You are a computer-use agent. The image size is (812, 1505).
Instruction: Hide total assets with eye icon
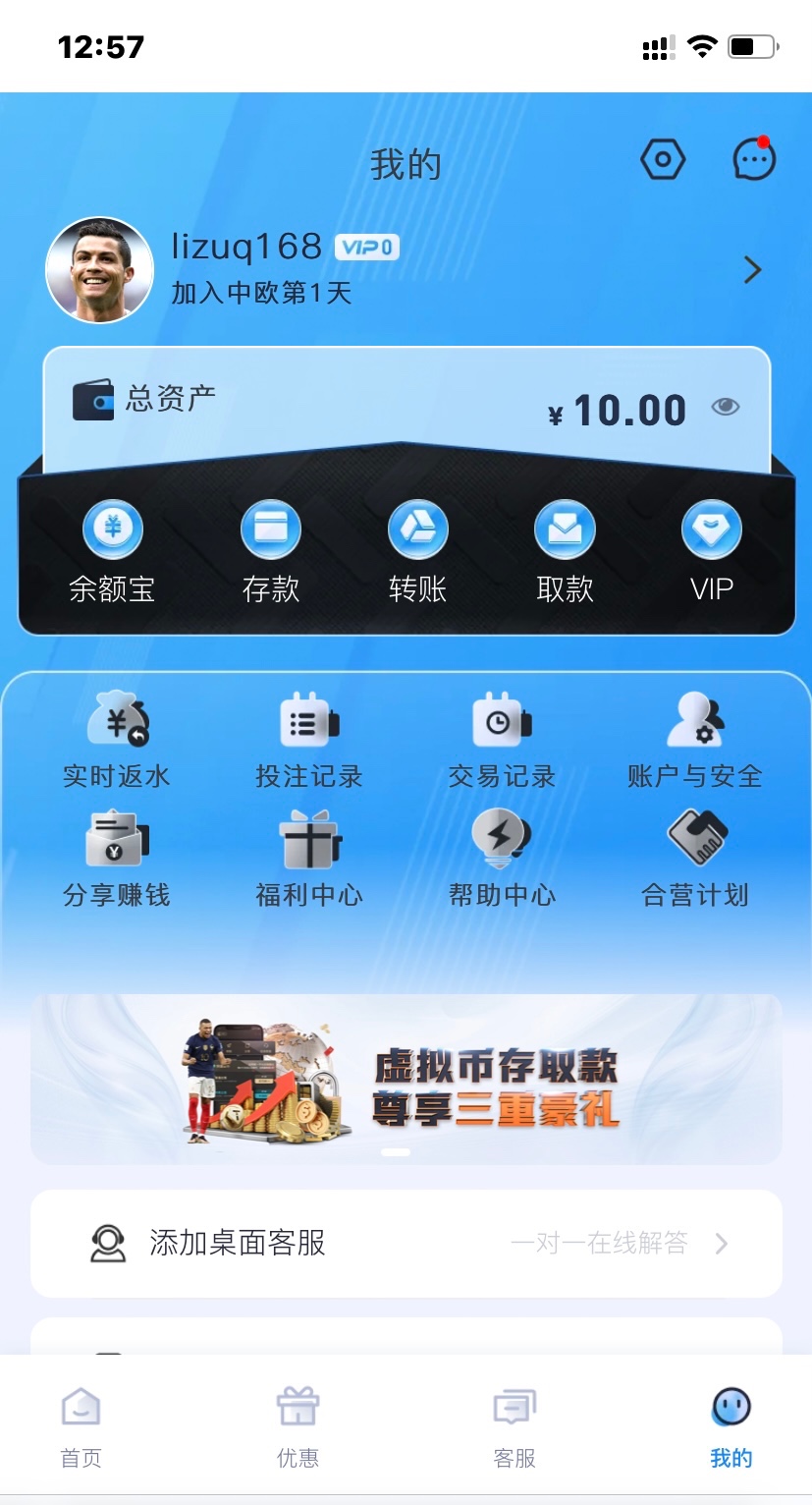(726, 407)
